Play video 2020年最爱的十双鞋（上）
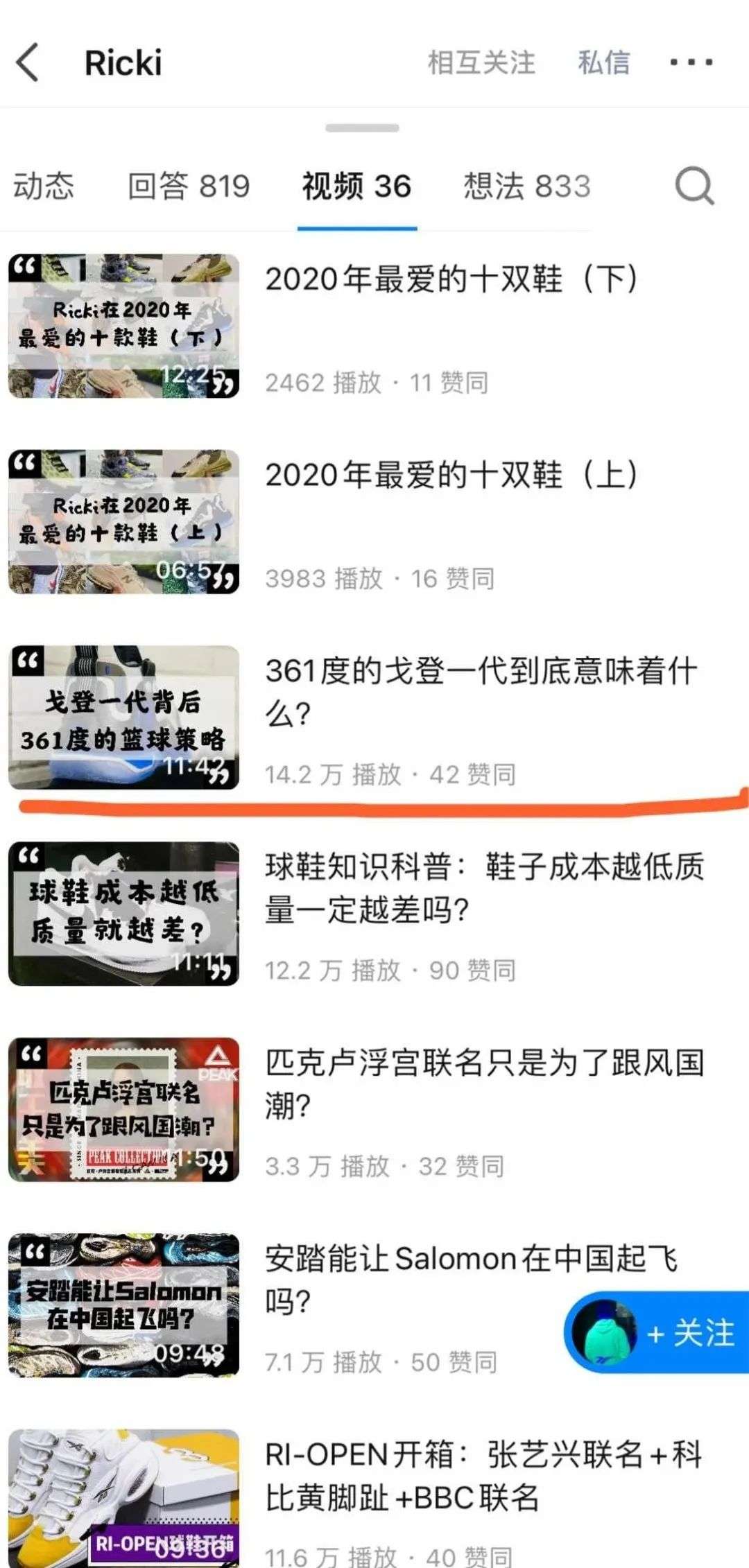749x1568 pixels. [x=451, y=476]
